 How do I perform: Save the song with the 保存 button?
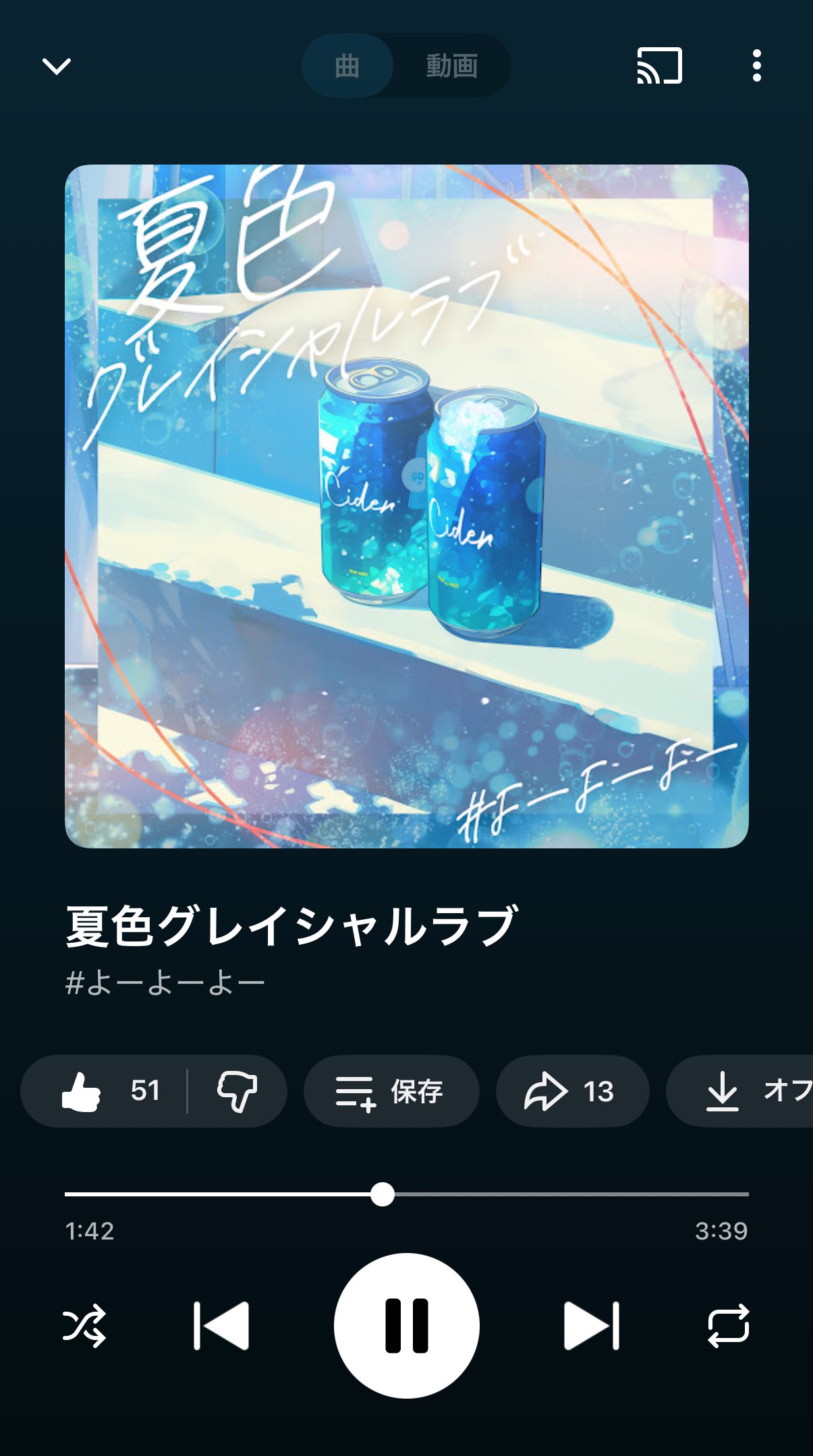[391, 1091]
